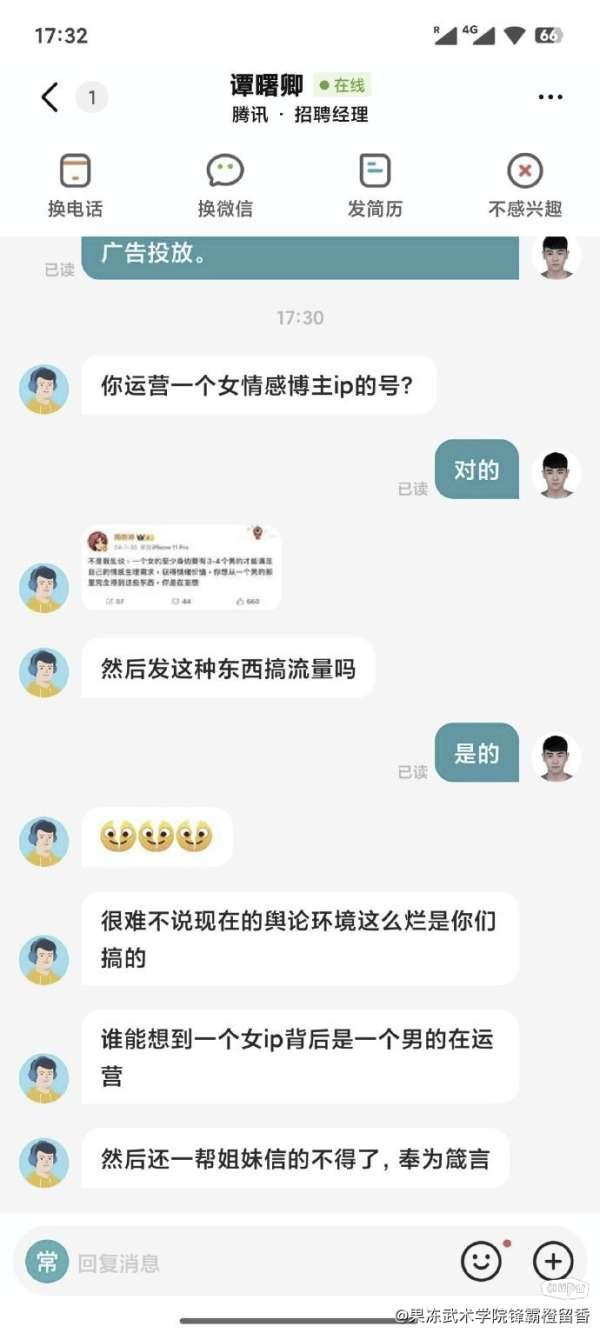The width and height of the screenshot is (600, 1333).
Task: Open the shared post screenshot image
Action: pyautogui.click(x=181, y=568)
